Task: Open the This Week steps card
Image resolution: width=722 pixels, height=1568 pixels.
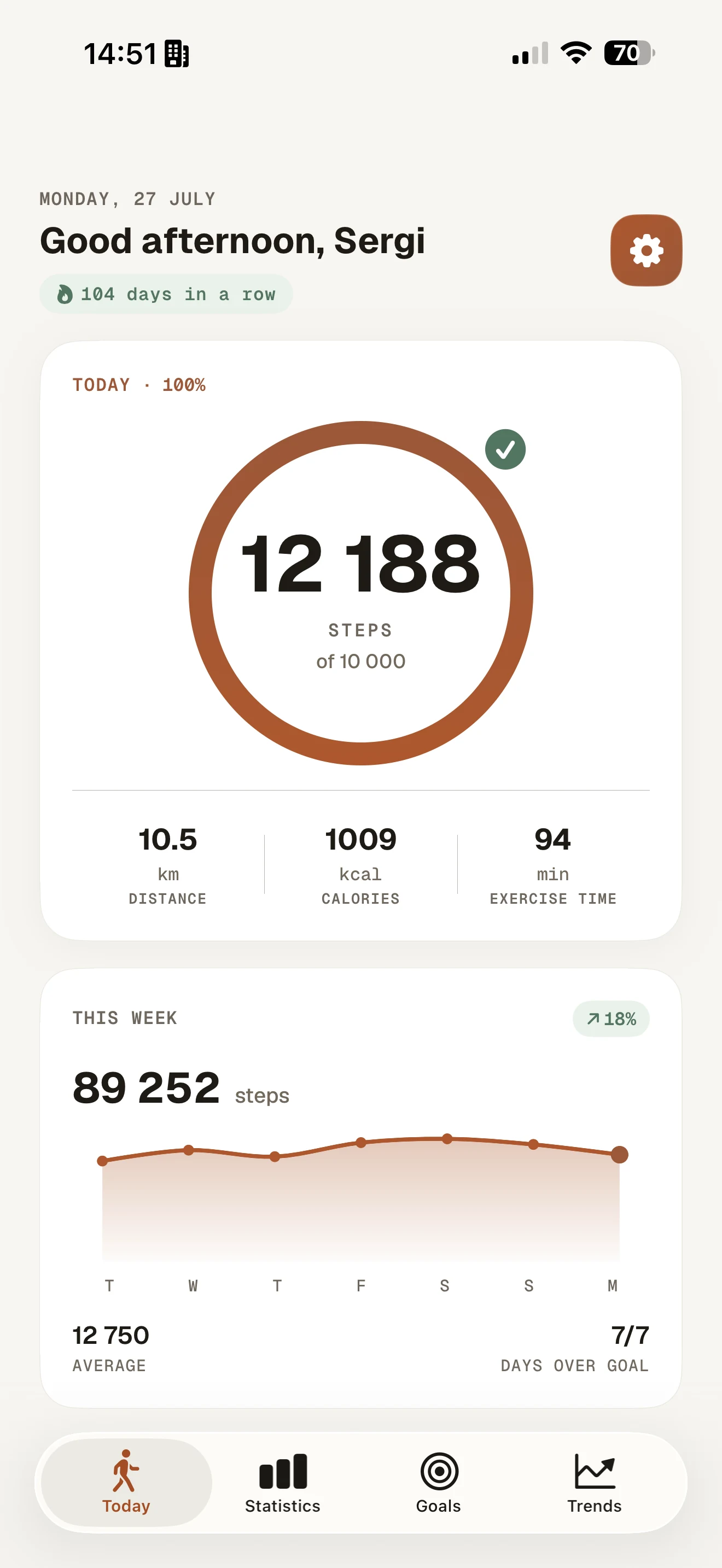Action: pyautogui.click(x=361, y=1187)
